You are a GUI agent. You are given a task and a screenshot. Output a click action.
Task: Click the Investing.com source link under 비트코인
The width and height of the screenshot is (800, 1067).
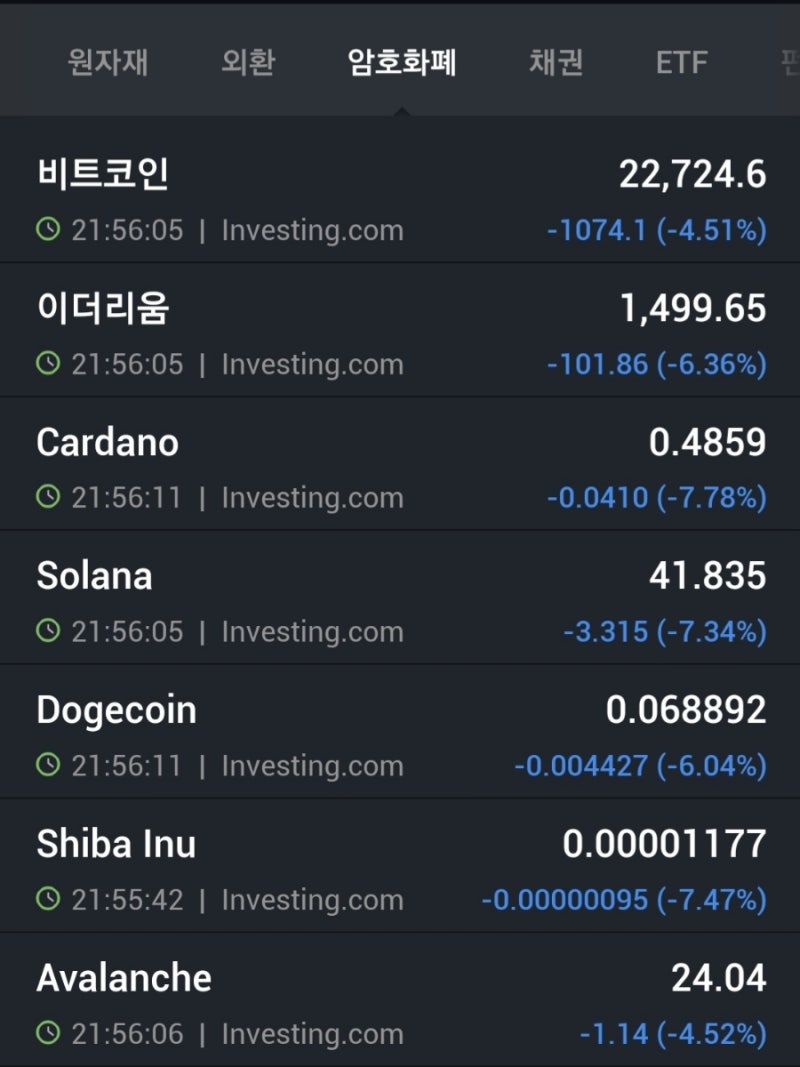(x=314, y=229)
